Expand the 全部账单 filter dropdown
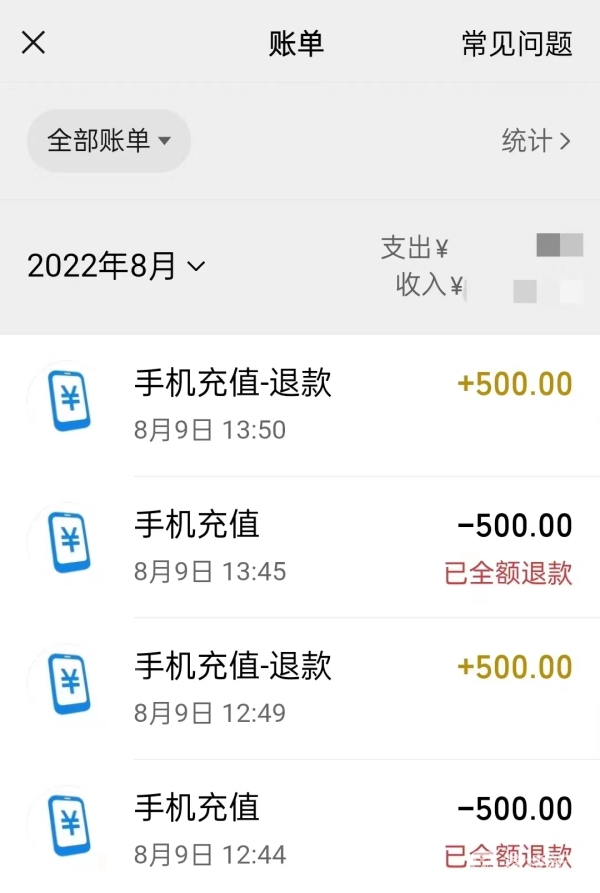The width and height of the screenshot is (600, 893). [x=109, y=141]
